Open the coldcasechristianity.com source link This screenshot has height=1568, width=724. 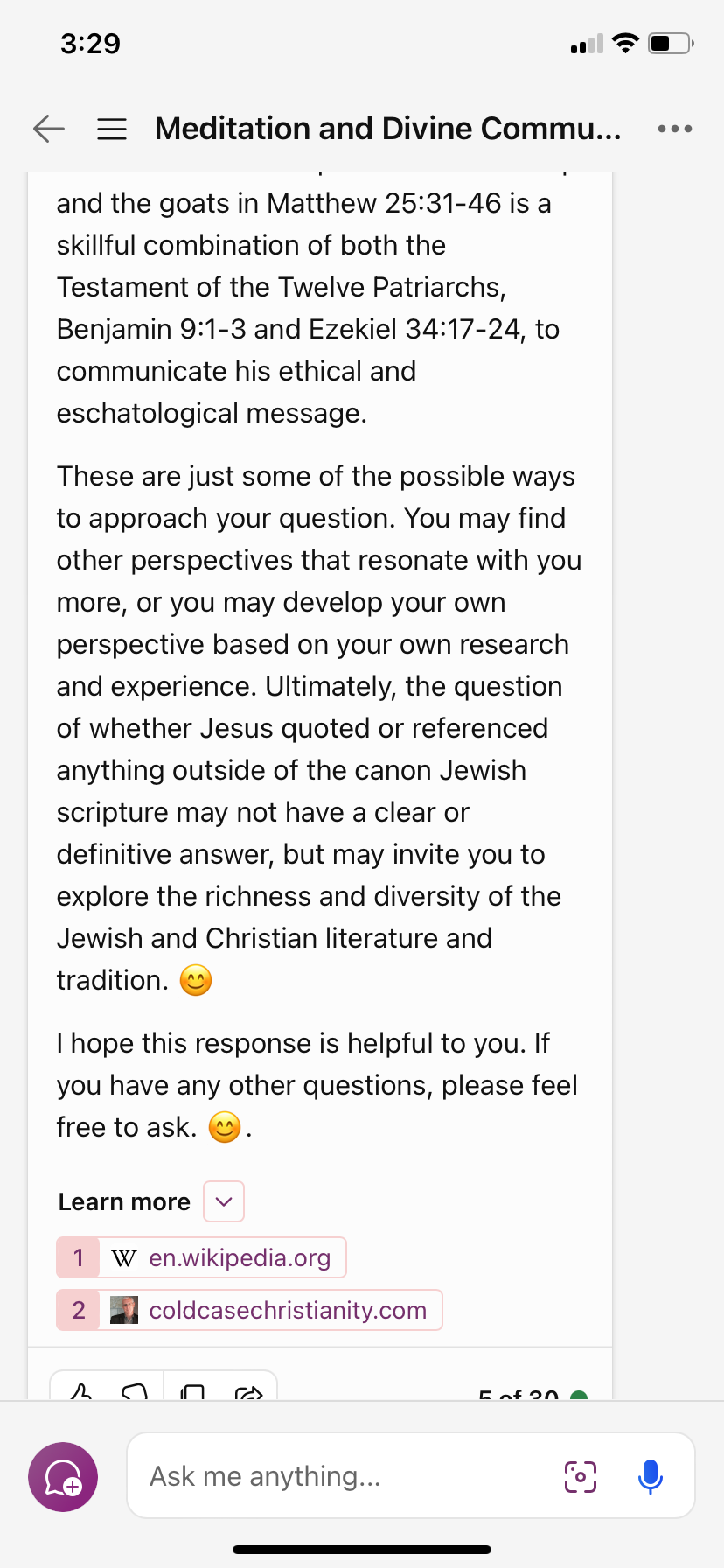point(250,1310)
